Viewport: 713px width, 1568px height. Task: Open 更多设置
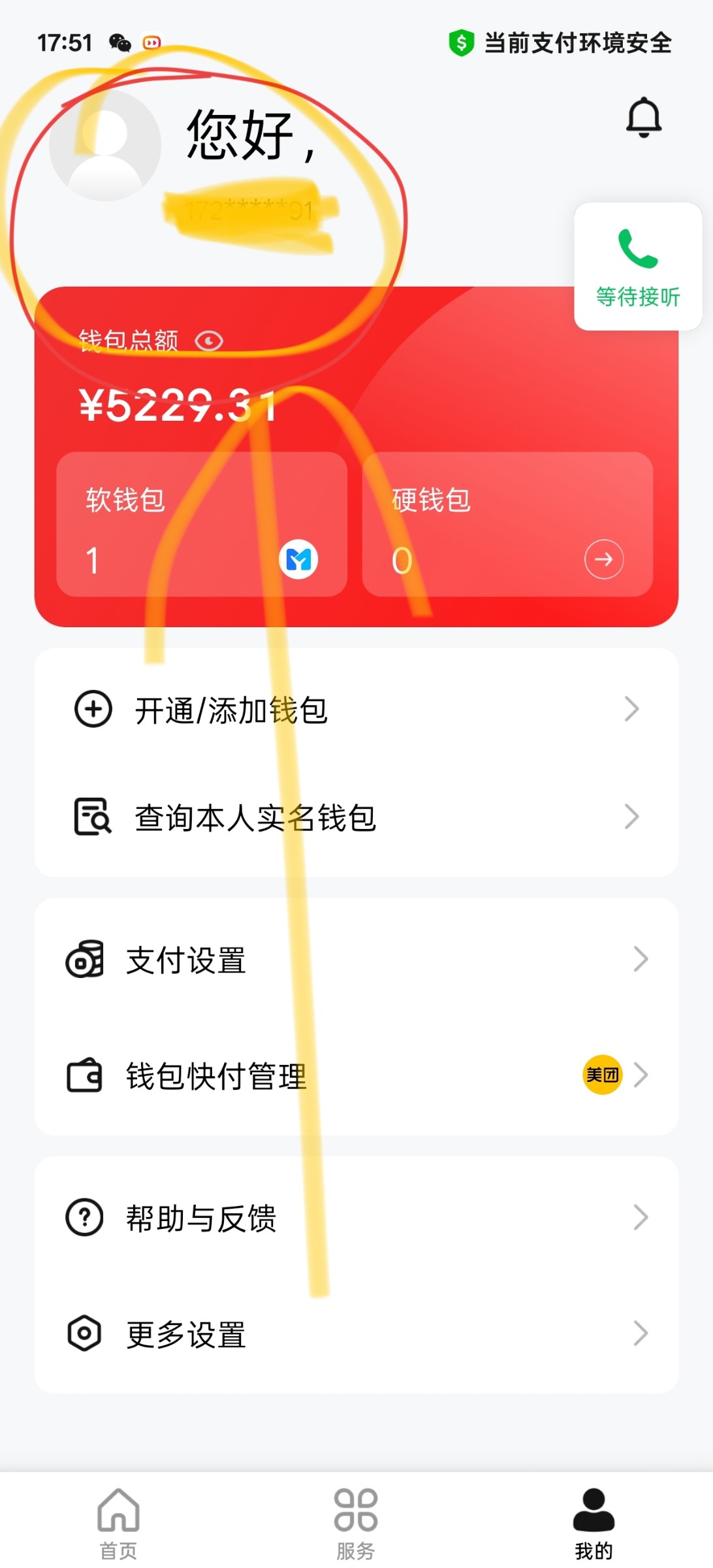[x=356, y=1333]
